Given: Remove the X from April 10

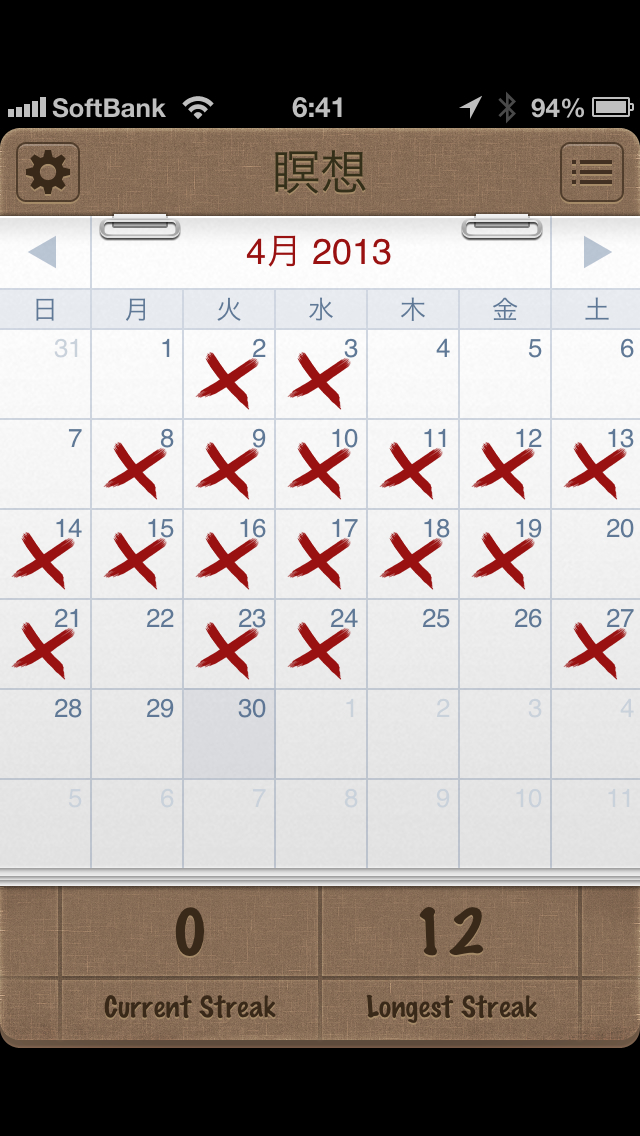Looking at the screenshot, I should click(x=321, y=466).
